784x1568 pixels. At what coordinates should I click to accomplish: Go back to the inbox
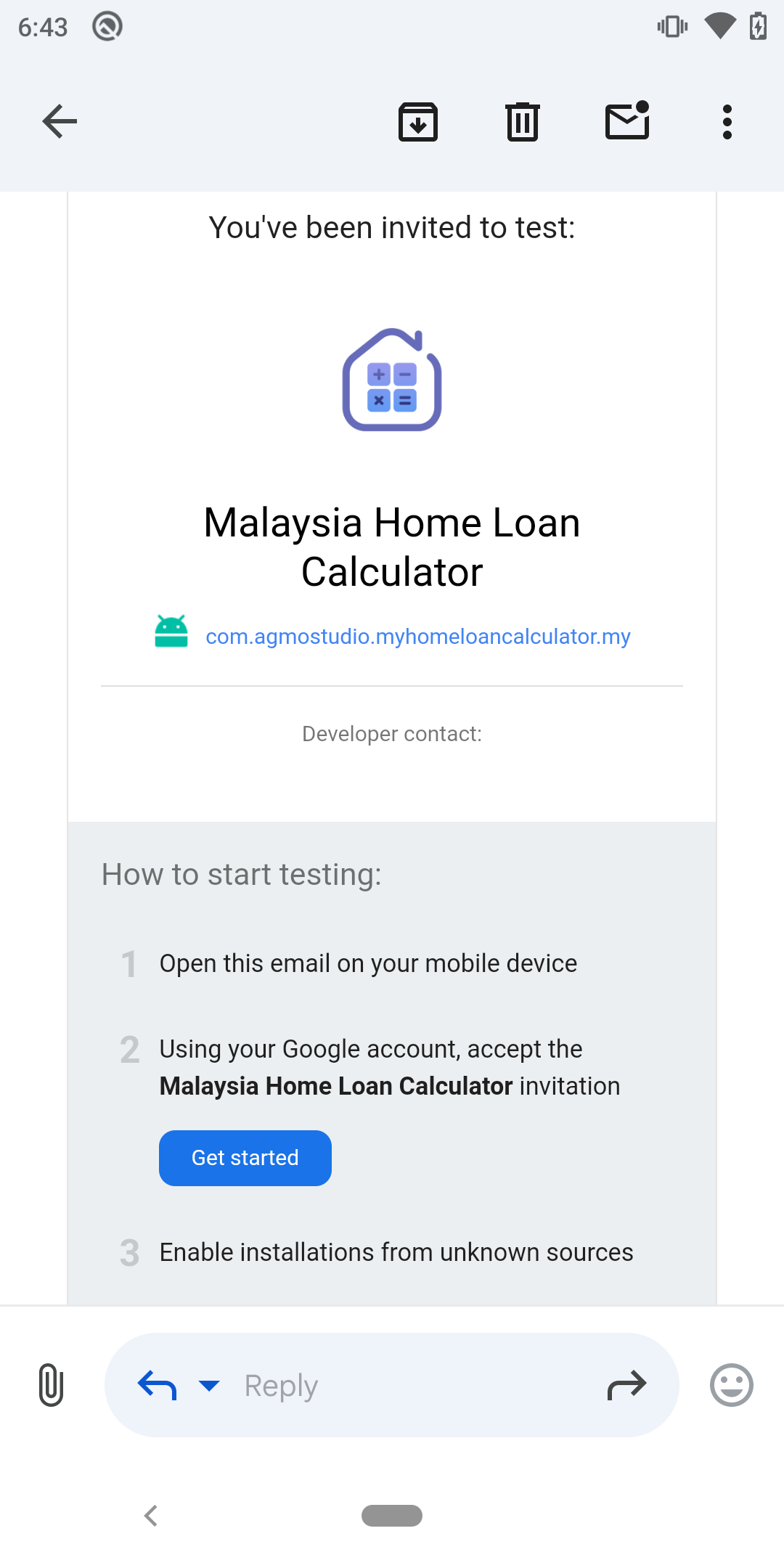pos(60,121)
